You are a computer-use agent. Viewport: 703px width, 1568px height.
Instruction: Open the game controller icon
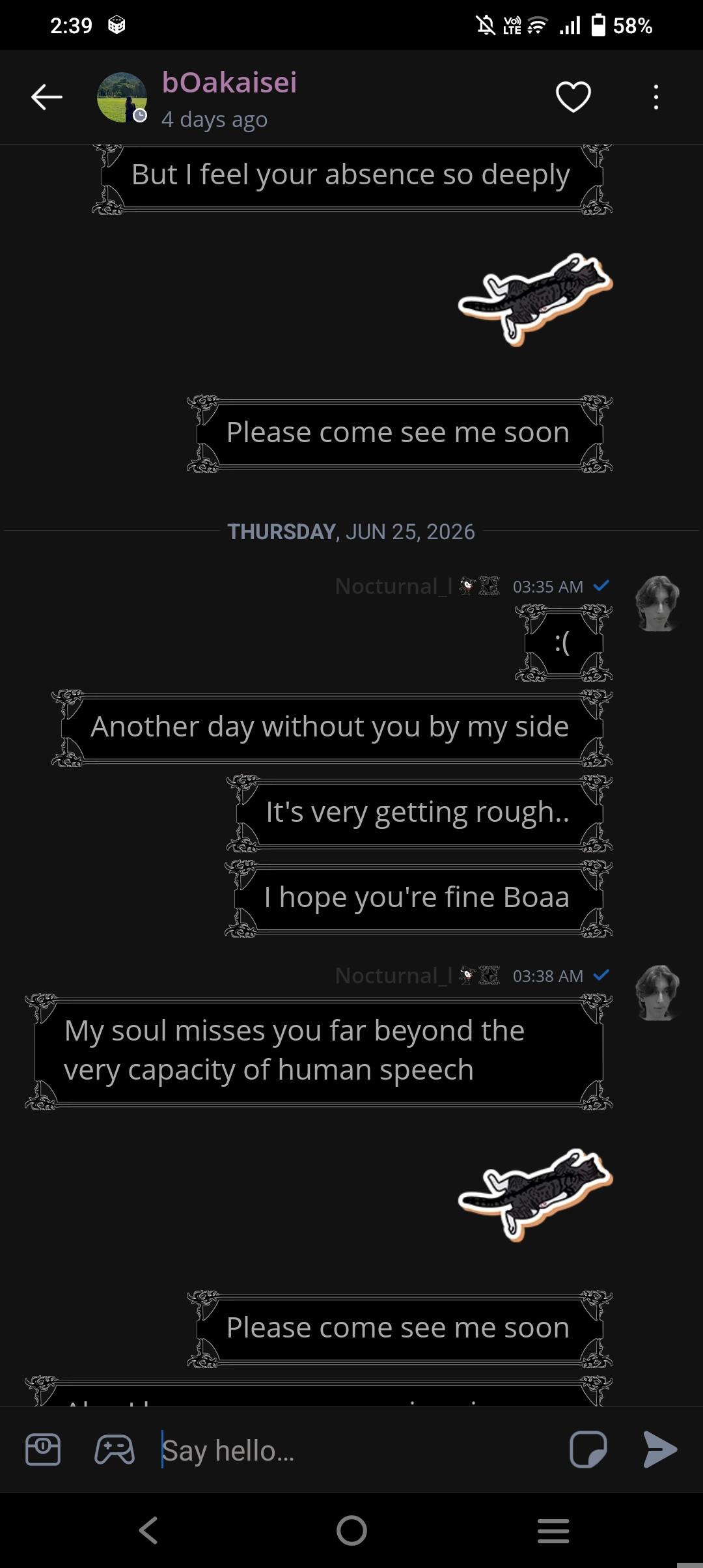[115, 1449]
